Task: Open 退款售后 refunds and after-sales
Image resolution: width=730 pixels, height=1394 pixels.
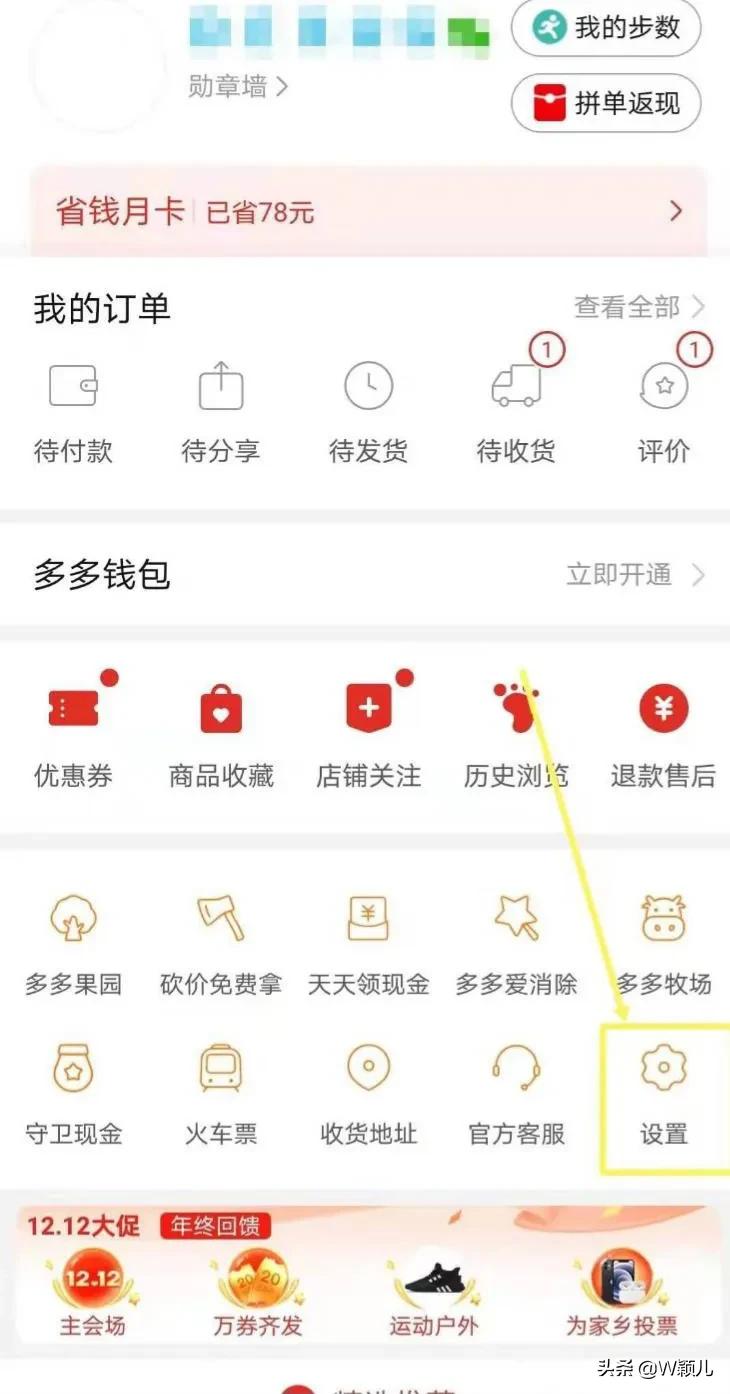Action: point(663,730)
